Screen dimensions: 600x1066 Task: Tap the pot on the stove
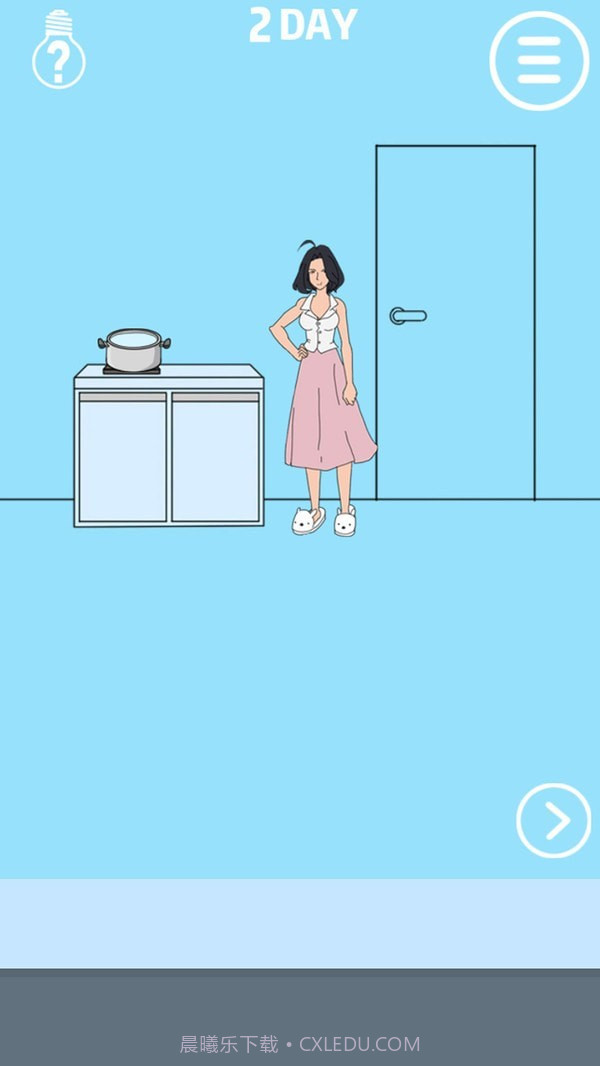[133, 350]
